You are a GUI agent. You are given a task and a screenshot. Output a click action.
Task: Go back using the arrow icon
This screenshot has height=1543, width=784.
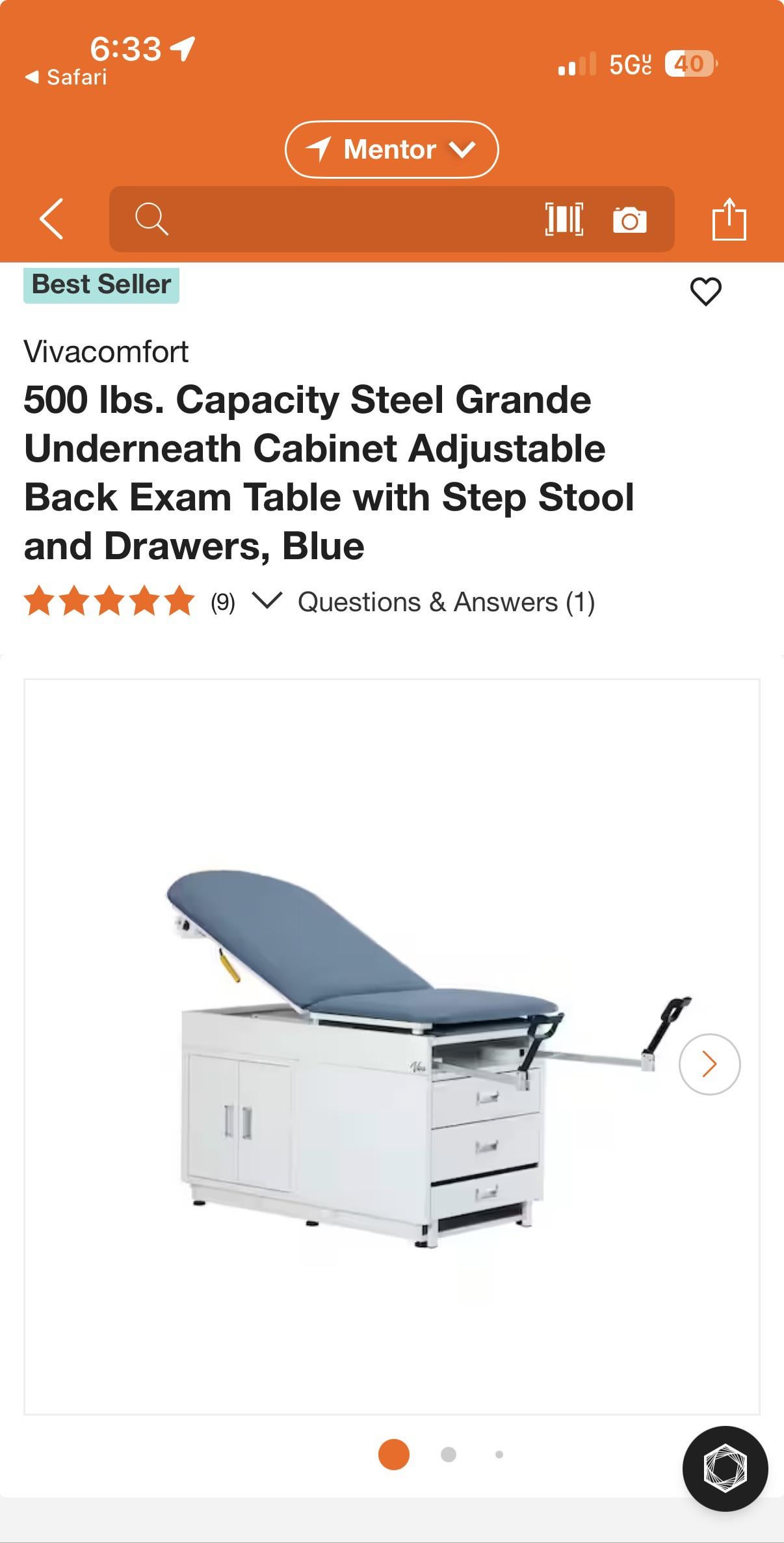click(51, 219)
